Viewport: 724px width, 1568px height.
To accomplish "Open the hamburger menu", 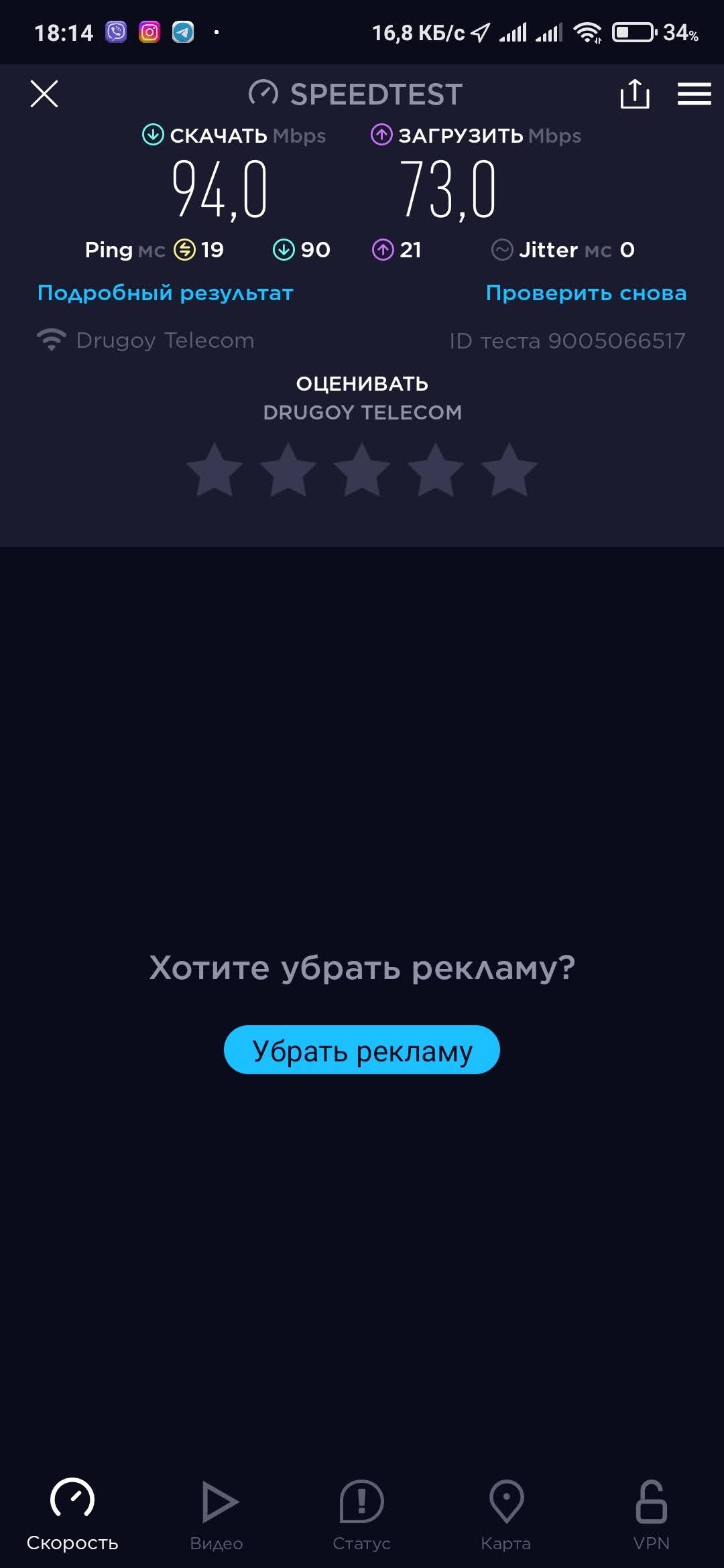I will pos(694,94).
